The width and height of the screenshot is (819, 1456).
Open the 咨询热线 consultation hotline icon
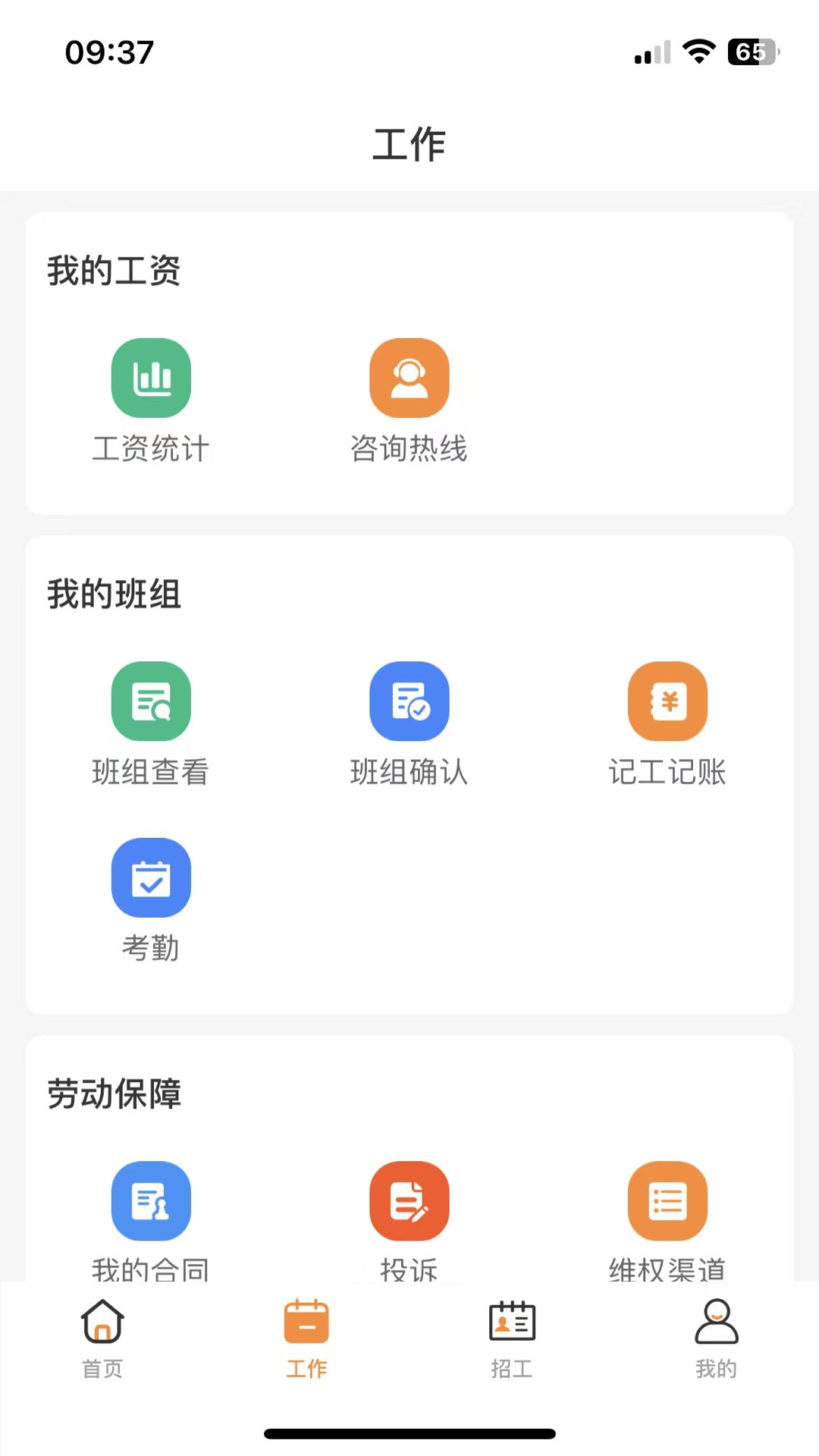(409, 378)
